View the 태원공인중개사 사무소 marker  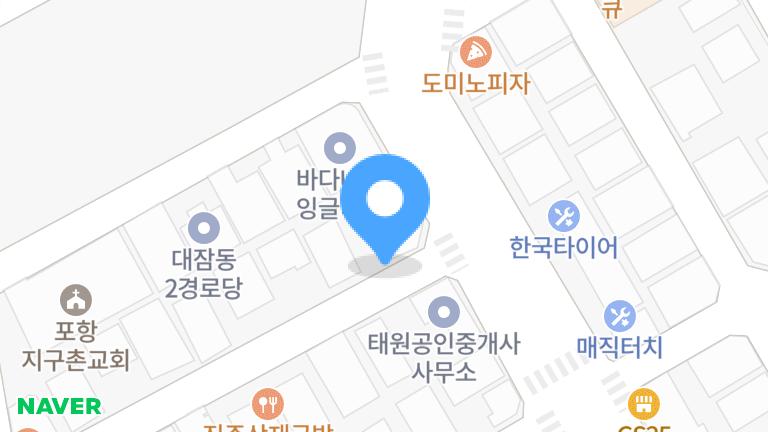click(443, 311)
